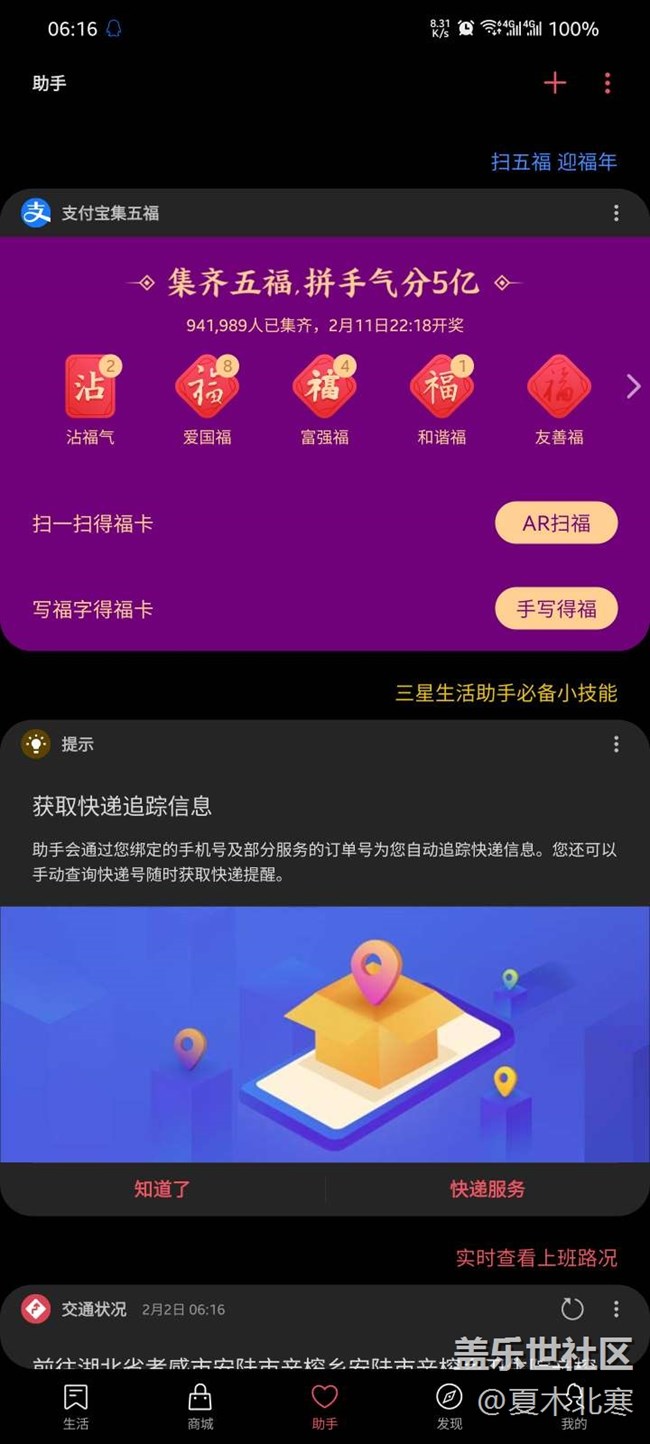
Task: Show more fu cards with right arrow
Action: coord(632,387)
